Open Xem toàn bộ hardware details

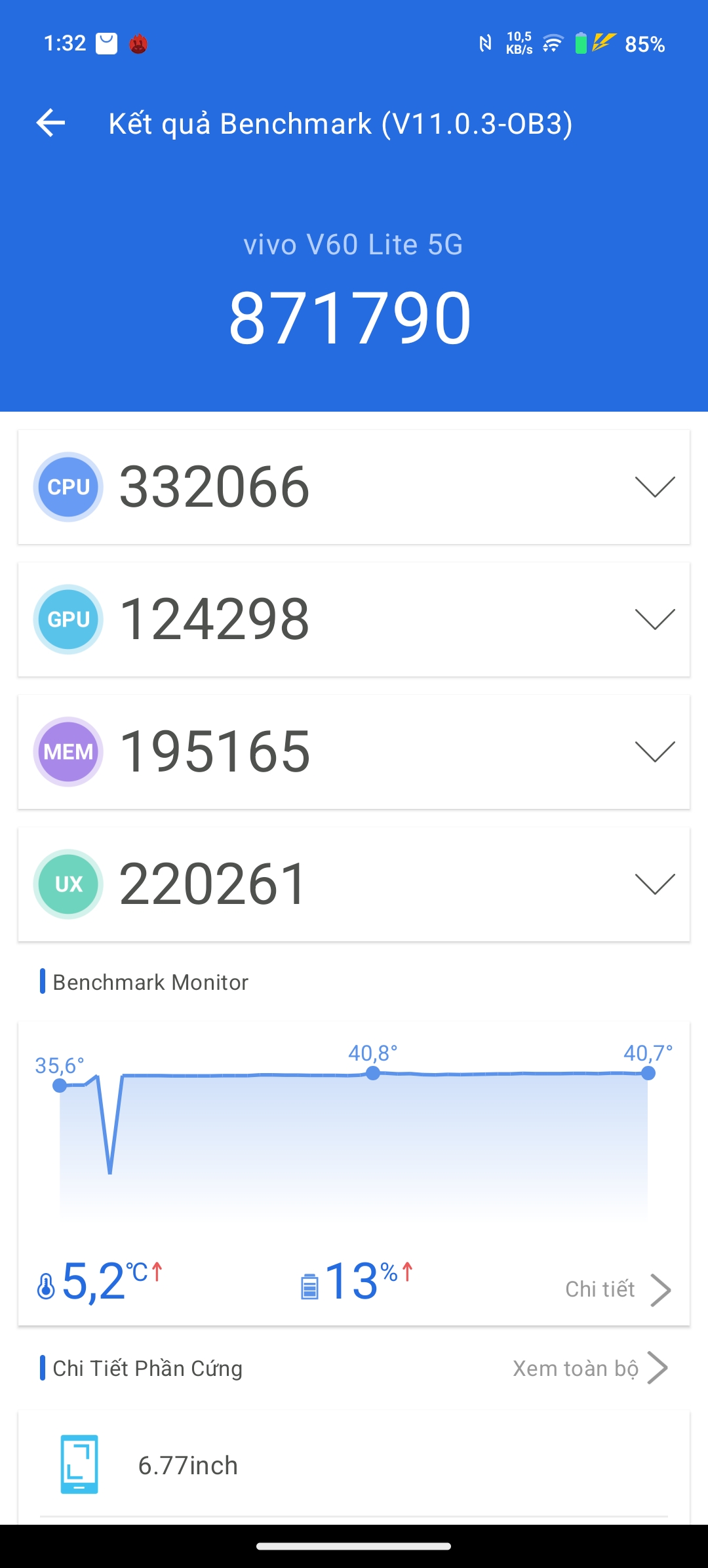click(x=589, y=1368)
